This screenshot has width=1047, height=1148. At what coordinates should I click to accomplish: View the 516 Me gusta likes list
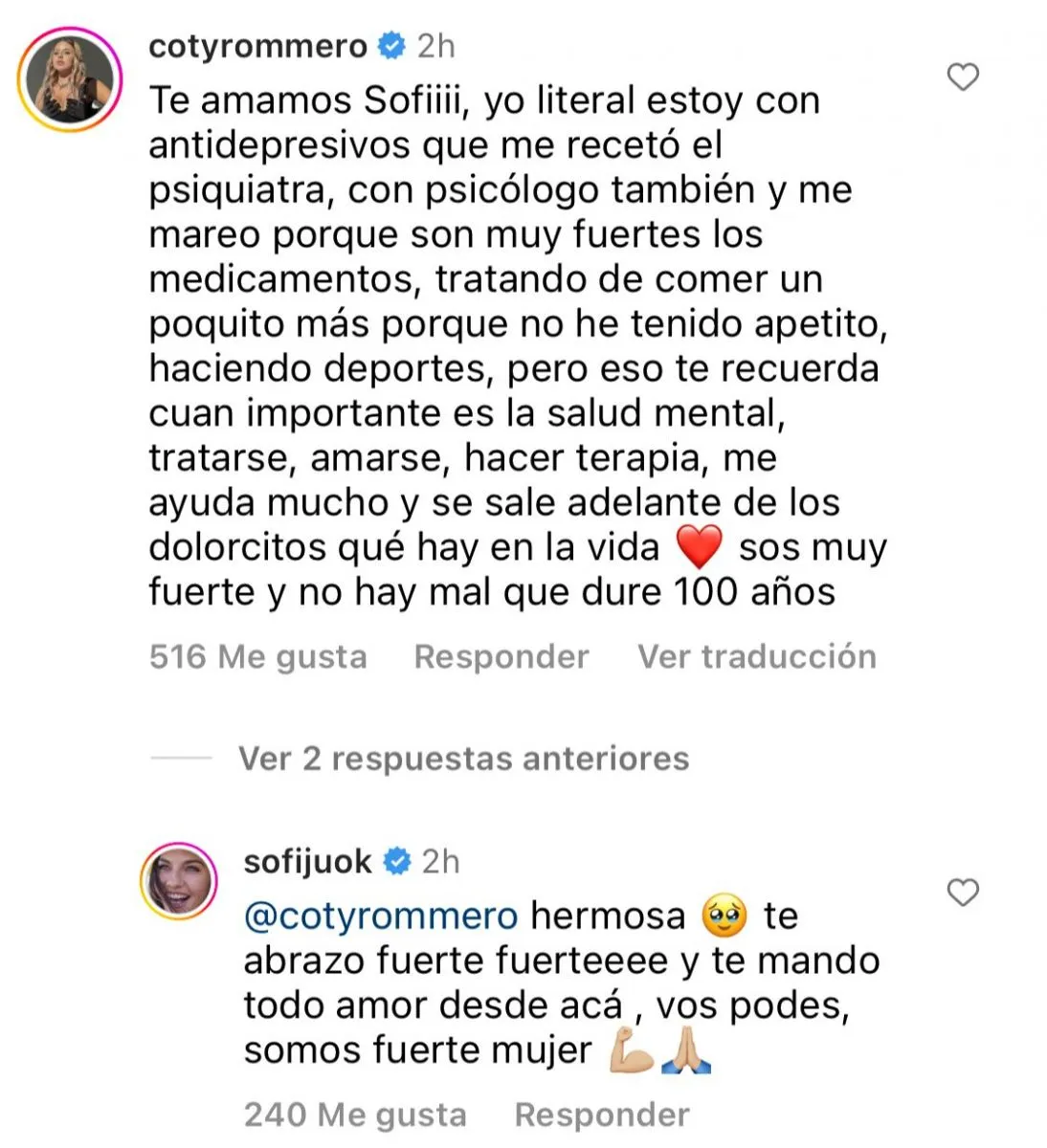[x=257, y=657]
